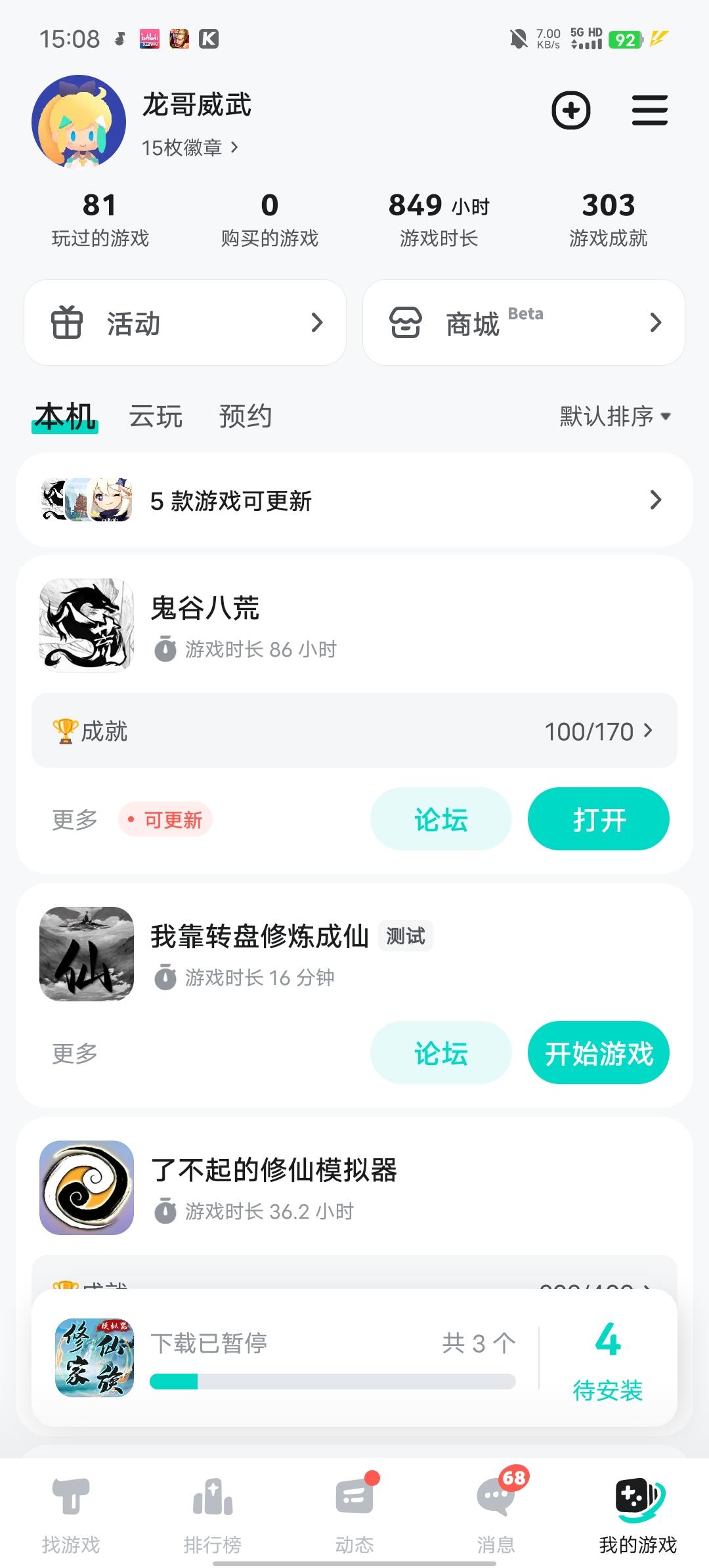Image resolution: width=709 pixels, height=1568 pixels.
Task: Tap 开始游戏 for 我靠转盘修炼成仙
Action: pos(598,1053)
